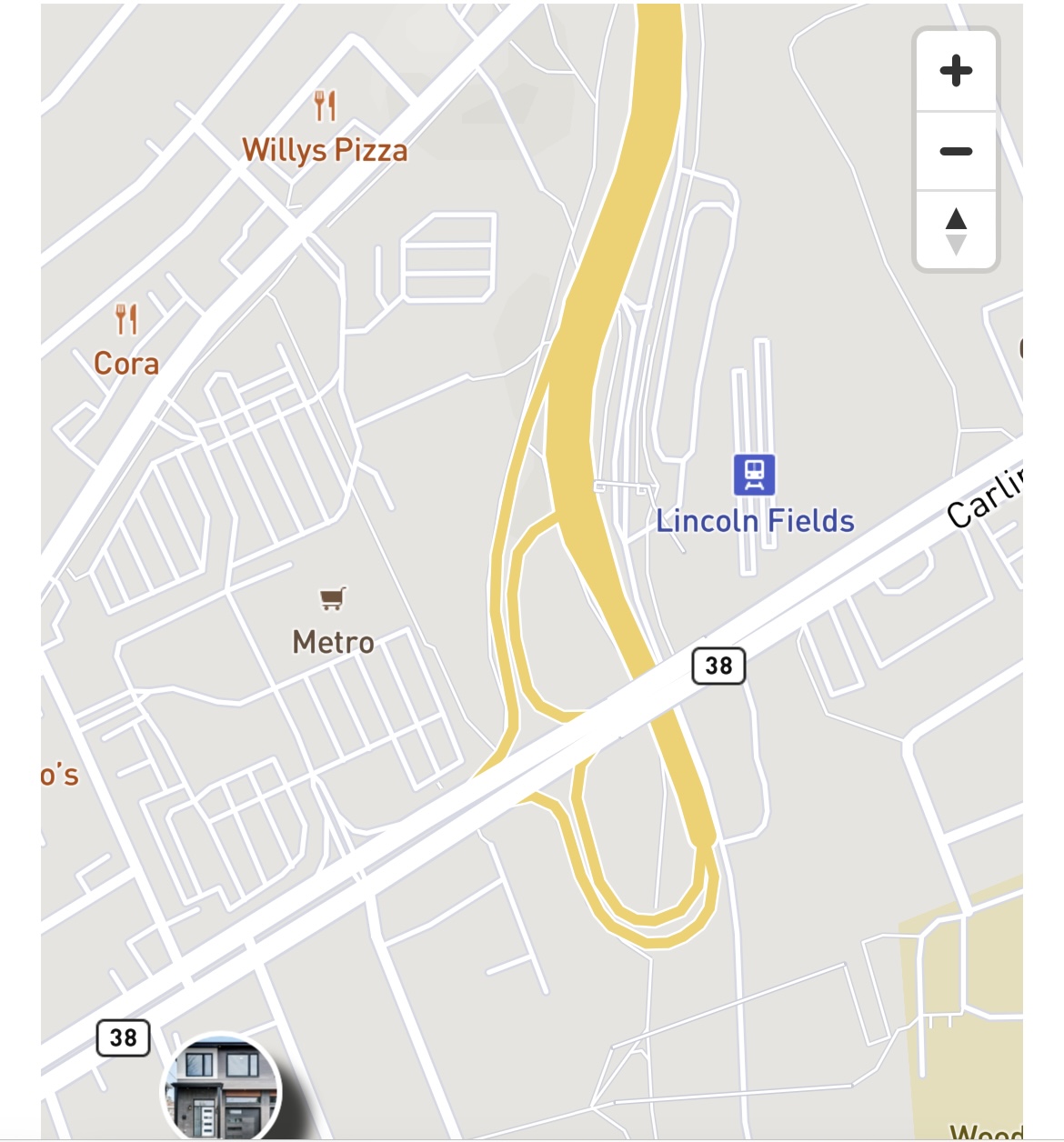Select the Cora restaurant marker
This screenshot has height=1142, width=1064.
[x=126, y=320]
